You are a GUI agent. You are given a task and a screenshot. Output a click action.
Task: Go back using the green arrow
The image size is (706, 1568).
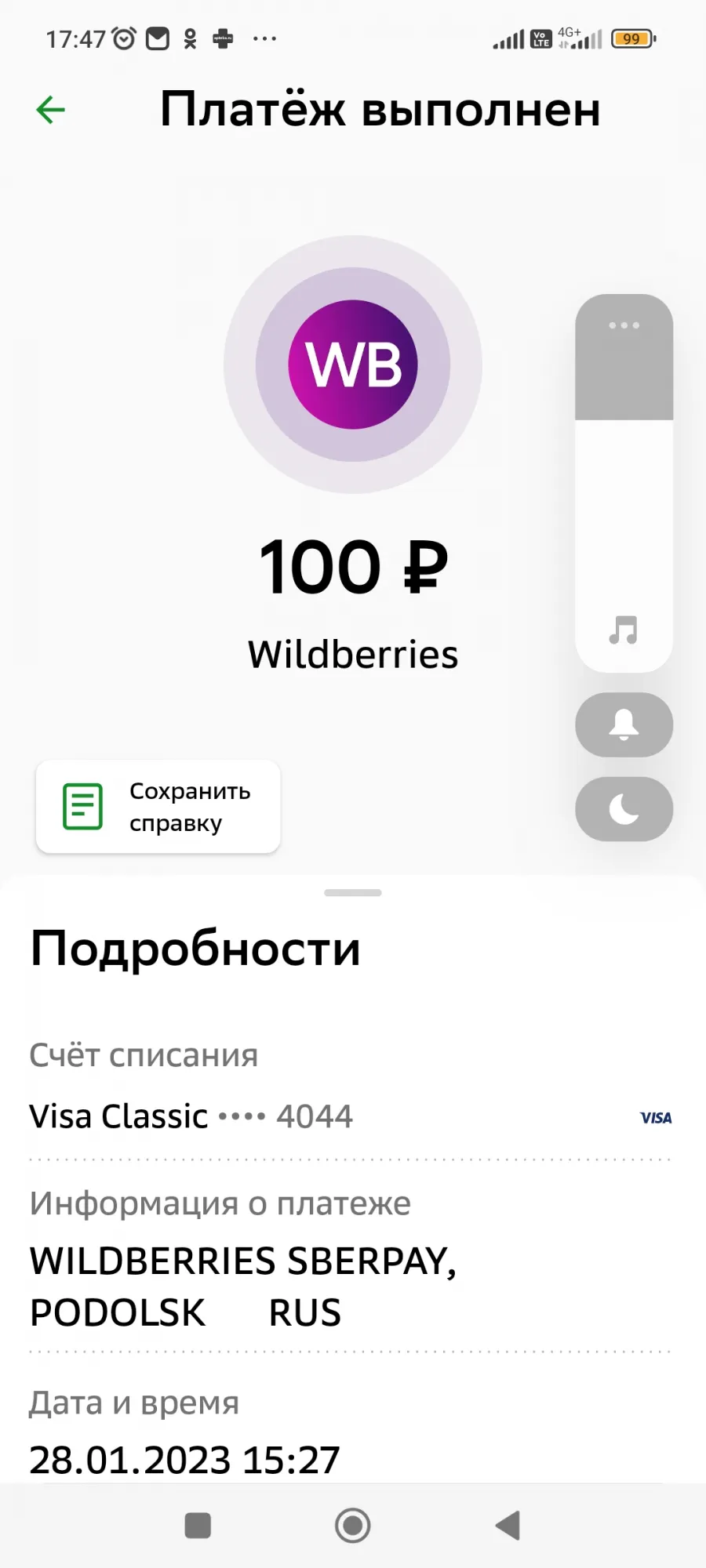51,110
